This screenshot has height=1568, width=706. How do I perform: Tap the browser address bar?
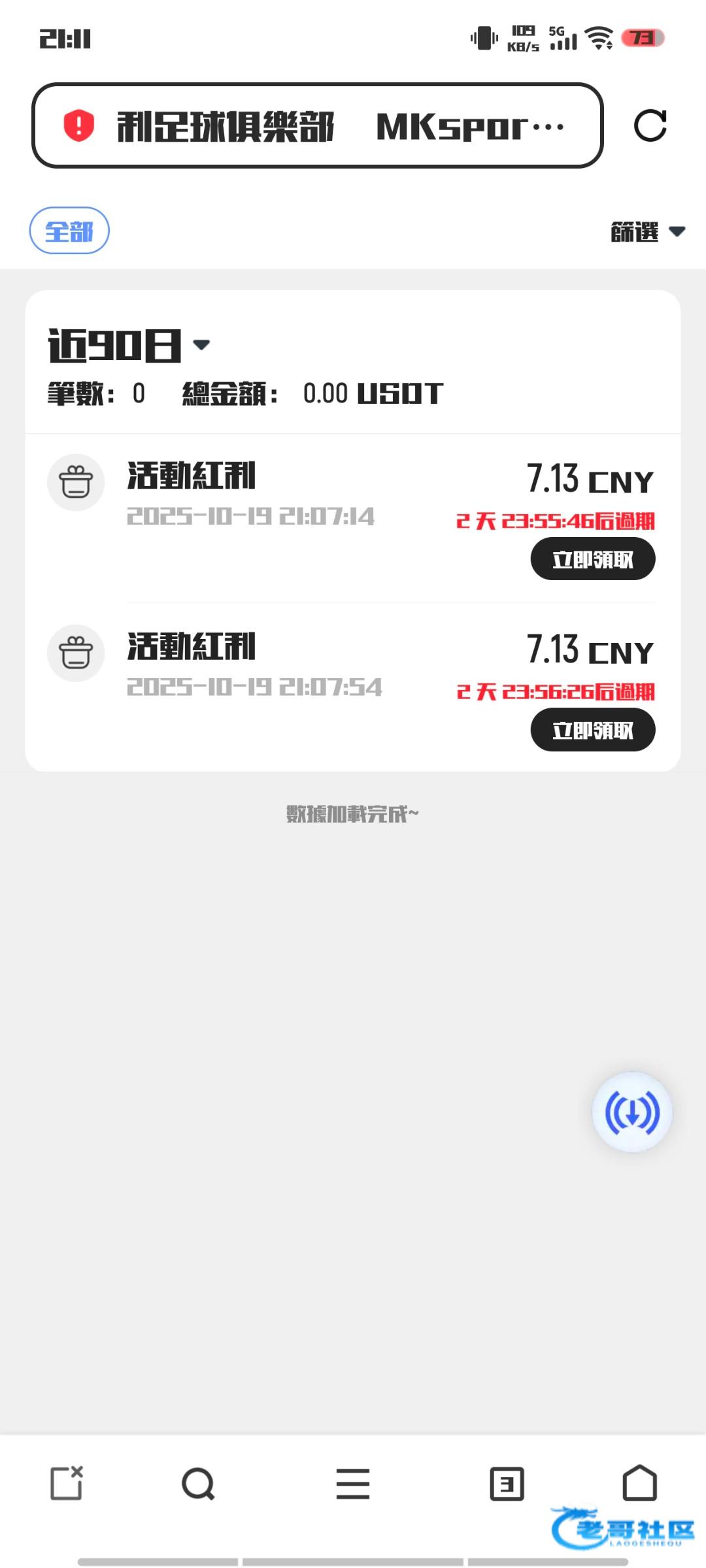317,125
